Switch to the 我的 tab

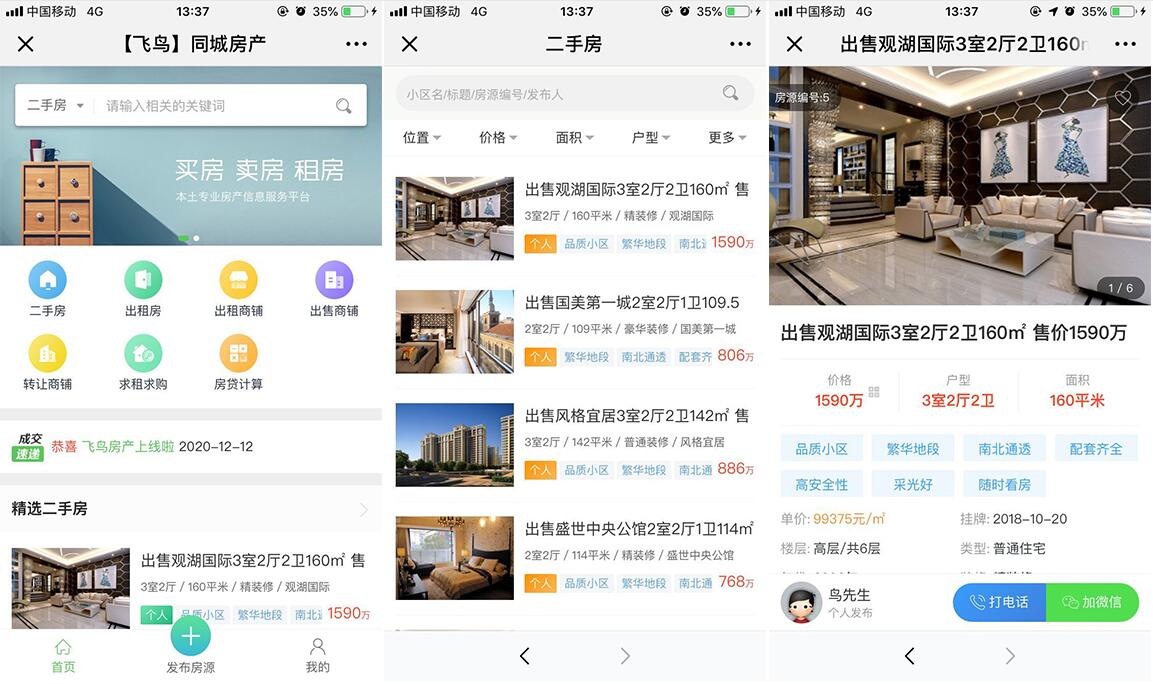pyautogui.click(x=317, y=655)
